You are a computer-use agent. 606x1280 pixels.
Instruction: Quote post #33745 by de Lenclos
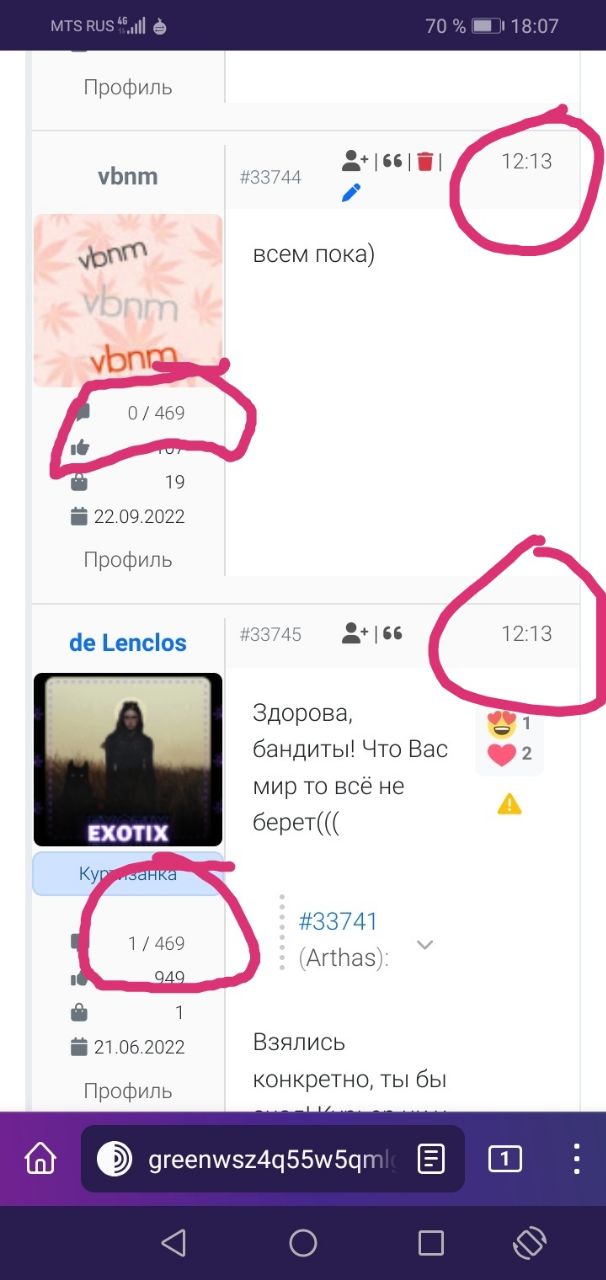click(x=392, y=633)
